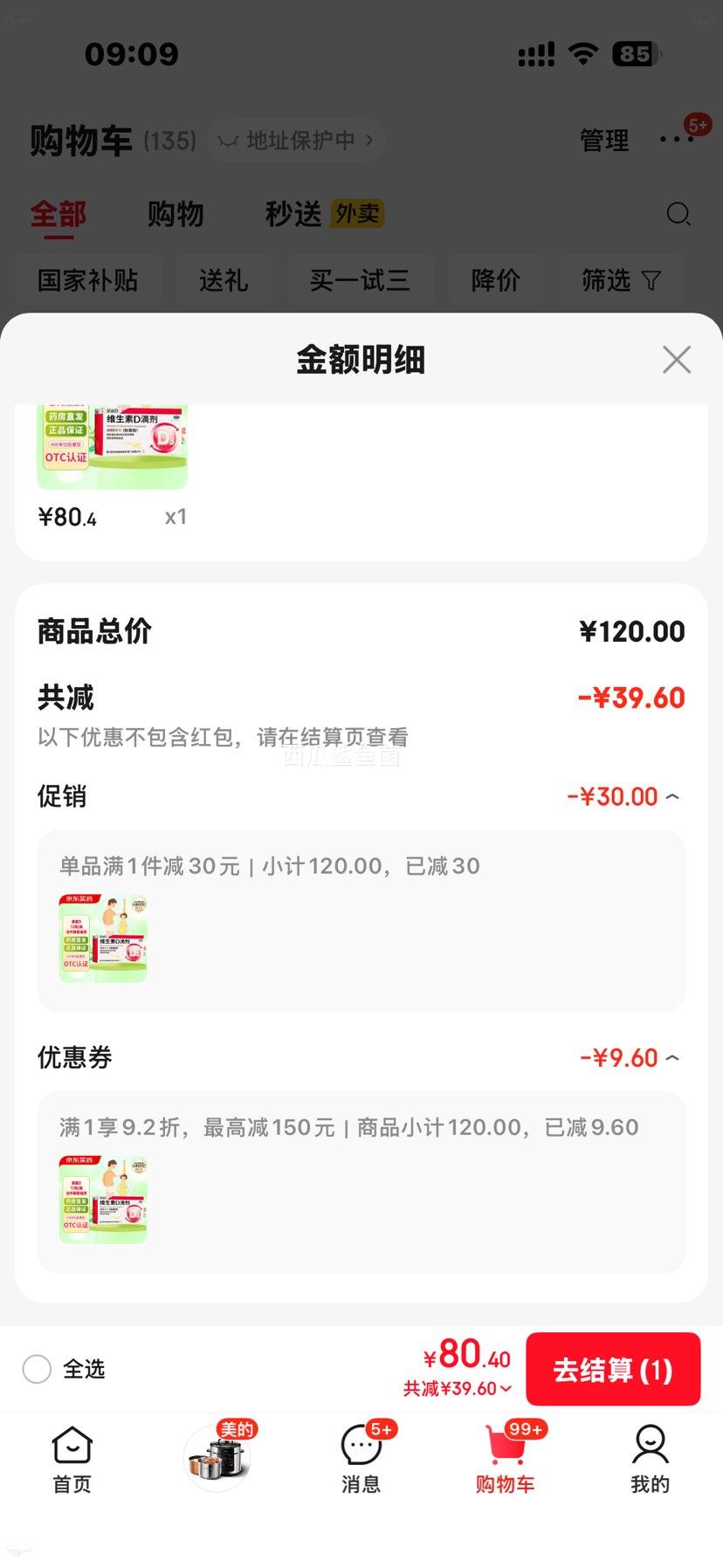Close the 金额明细 panel with the X
The width and height of the screenshot is (723, 1568).
click(x=676, y=360)
